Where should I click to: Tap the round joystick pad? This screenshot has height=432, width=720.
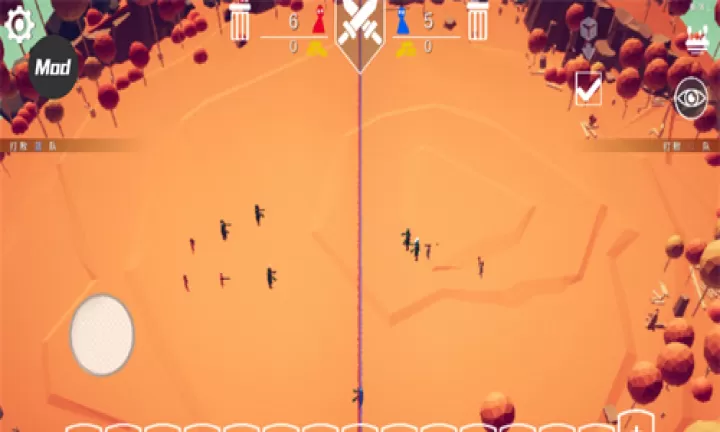pyautogui.click(x=102, y=334)
